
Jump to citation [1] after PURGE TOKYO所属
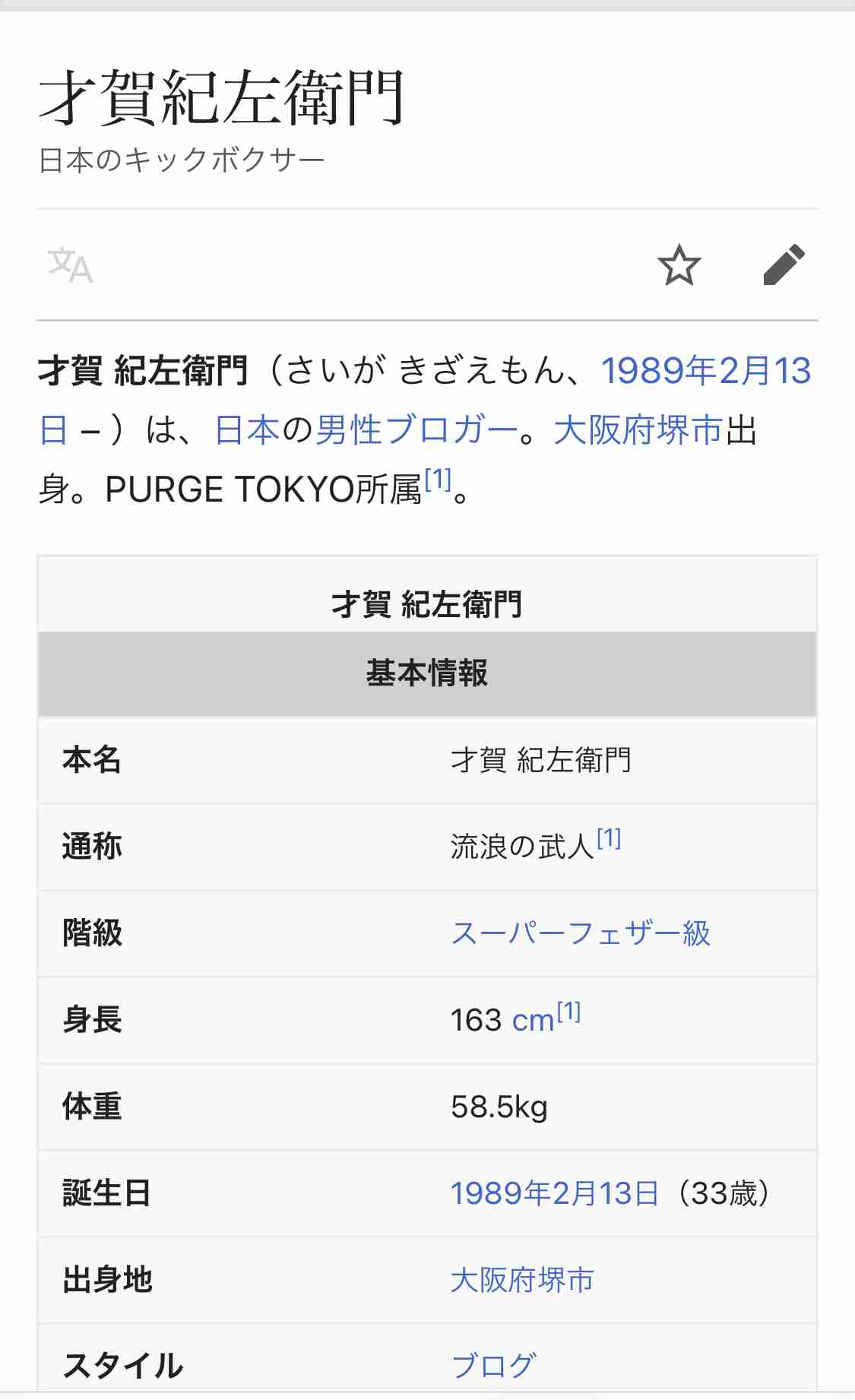pyautogui.click(x=438, y=480)
